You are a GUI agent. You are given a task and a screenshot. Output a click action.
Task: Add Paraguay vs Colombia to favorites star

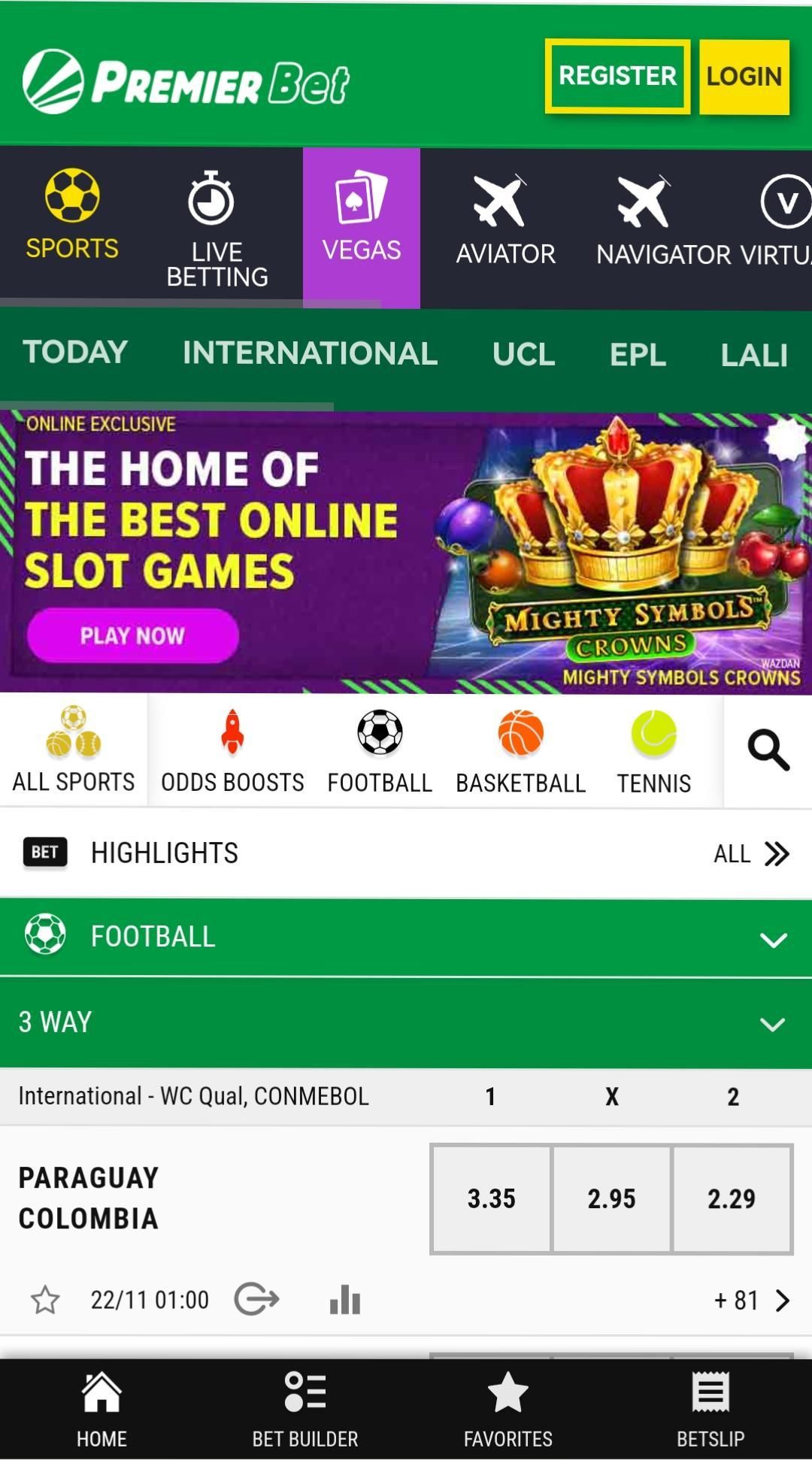pyautogui.click(x=45, y=1300)
